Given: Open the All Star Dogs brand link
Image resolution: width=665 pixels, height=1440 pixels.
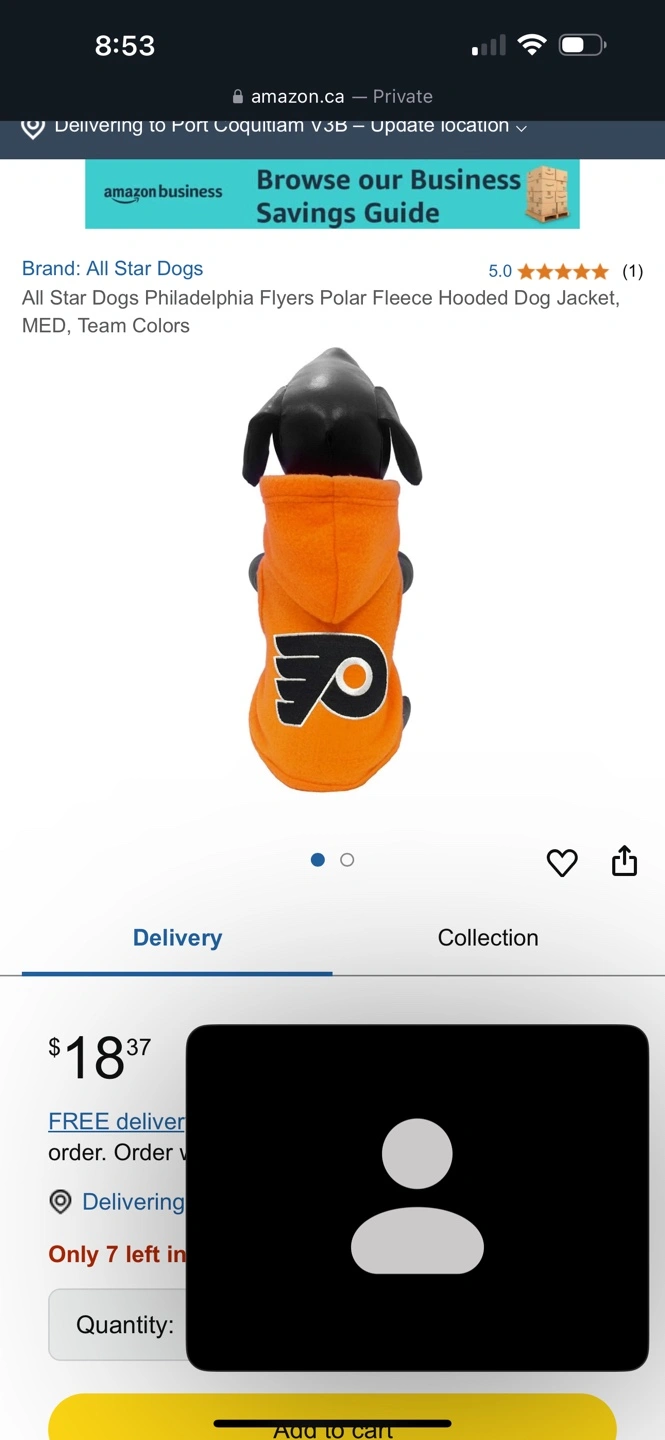Looking at the screenshot, I should tap(112, 268).
